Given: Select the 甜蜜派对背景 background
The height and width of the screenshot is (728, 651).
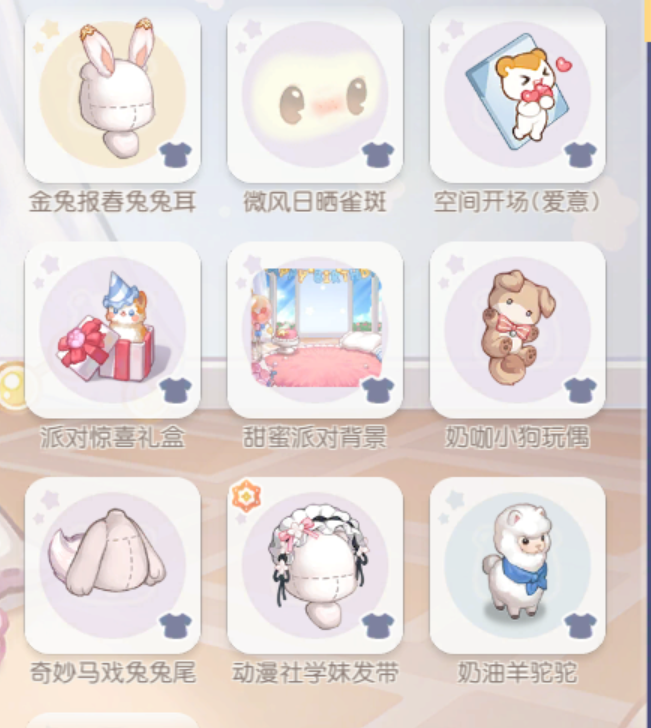Looking at the screenshot, I should tap(315, 330).
